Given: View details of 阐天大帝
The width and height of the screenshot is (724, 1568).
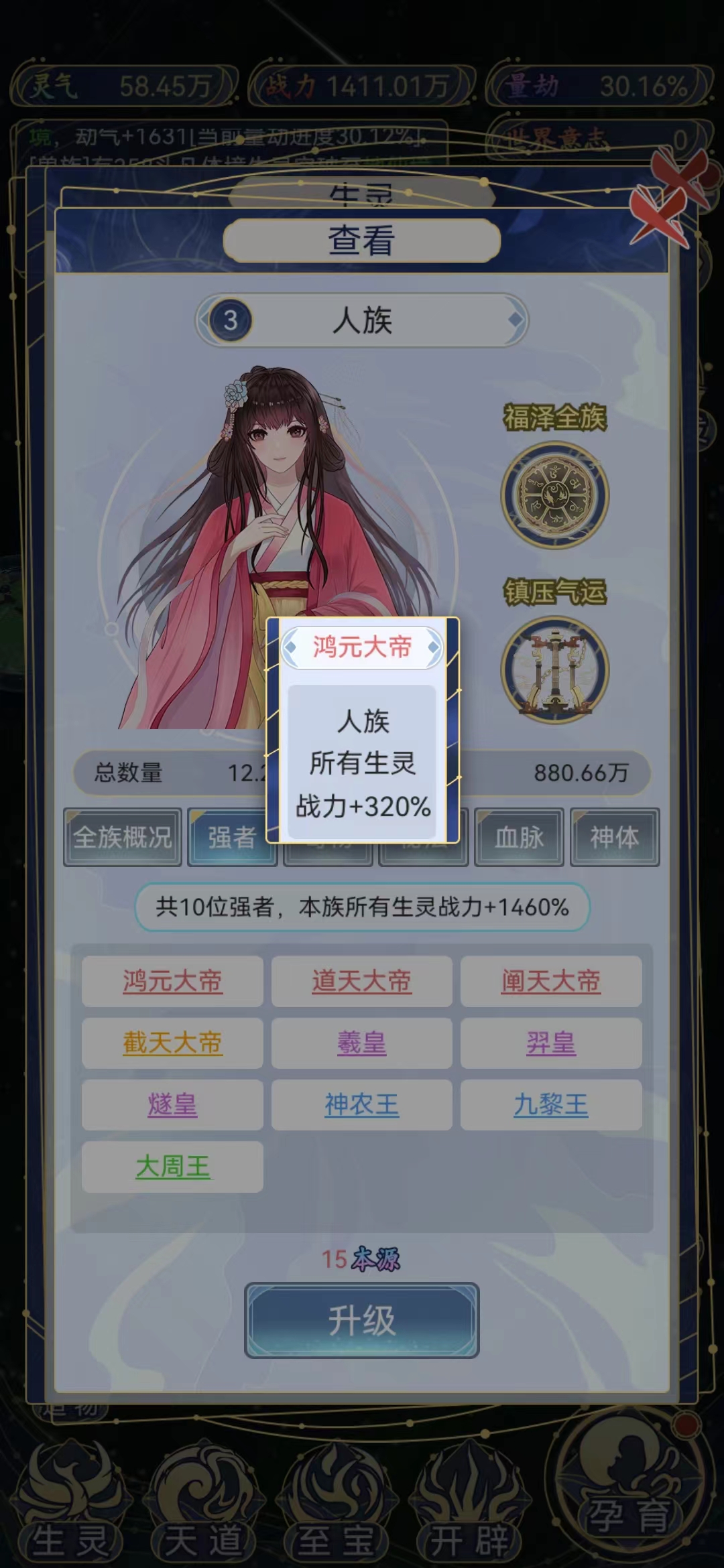Looking at the screenshot, I should (x=550, y=982).
